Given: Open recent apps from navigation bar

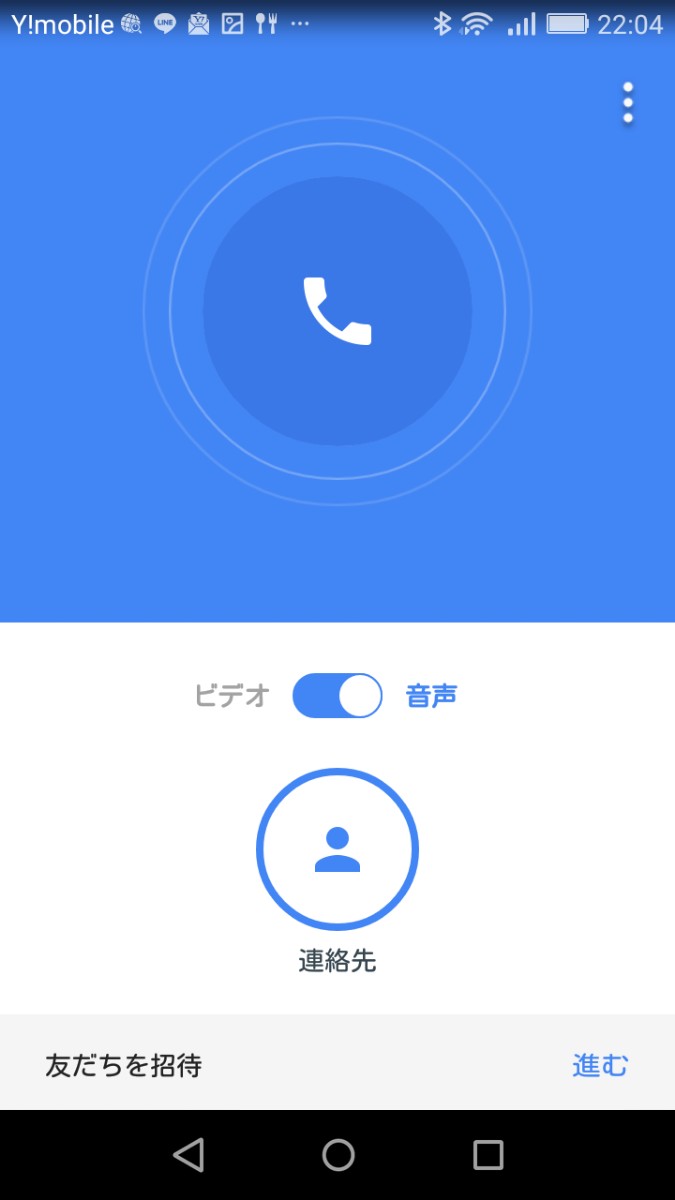Looking at the screenshot, I should pos(488,1155).
